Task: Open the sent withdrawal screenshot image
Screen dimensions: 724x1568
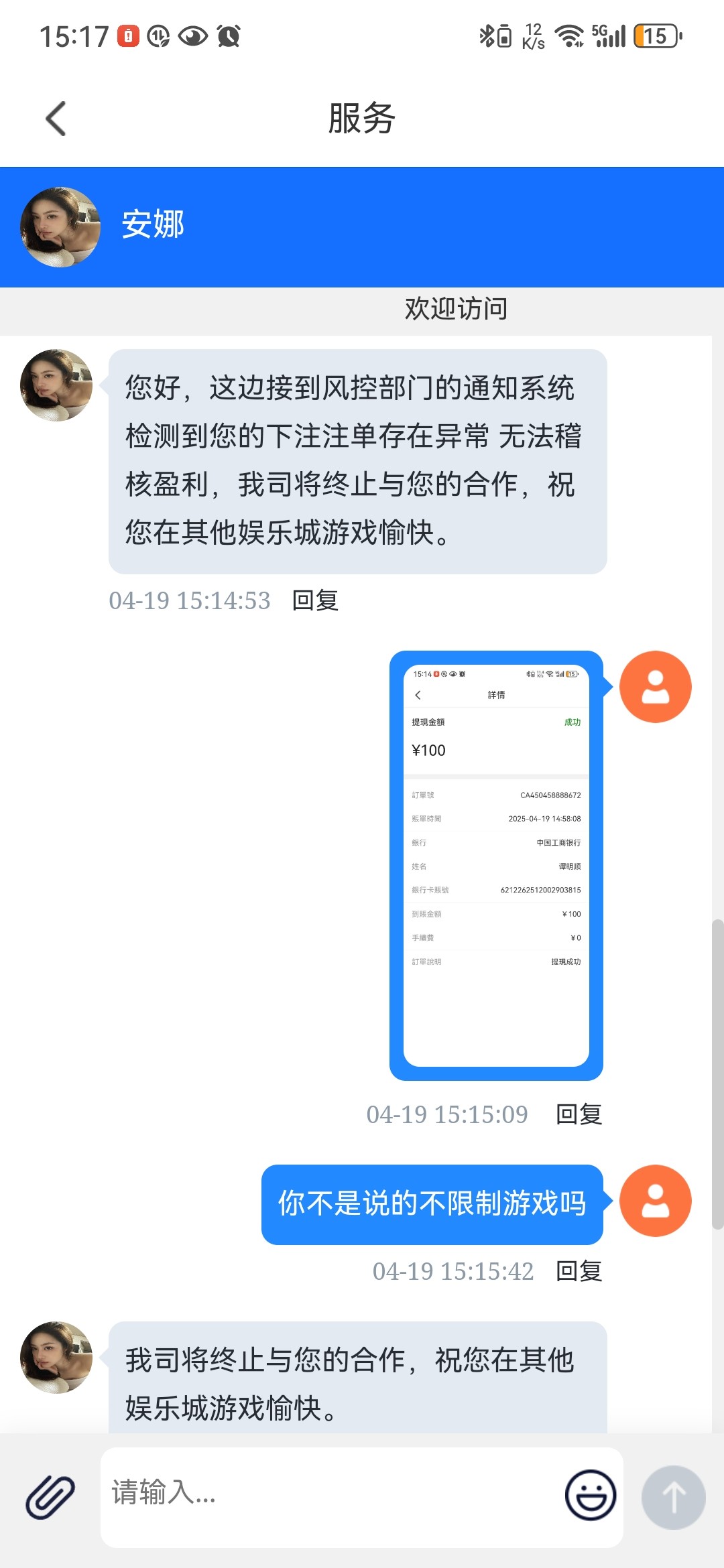Action: tap(496, 864)
